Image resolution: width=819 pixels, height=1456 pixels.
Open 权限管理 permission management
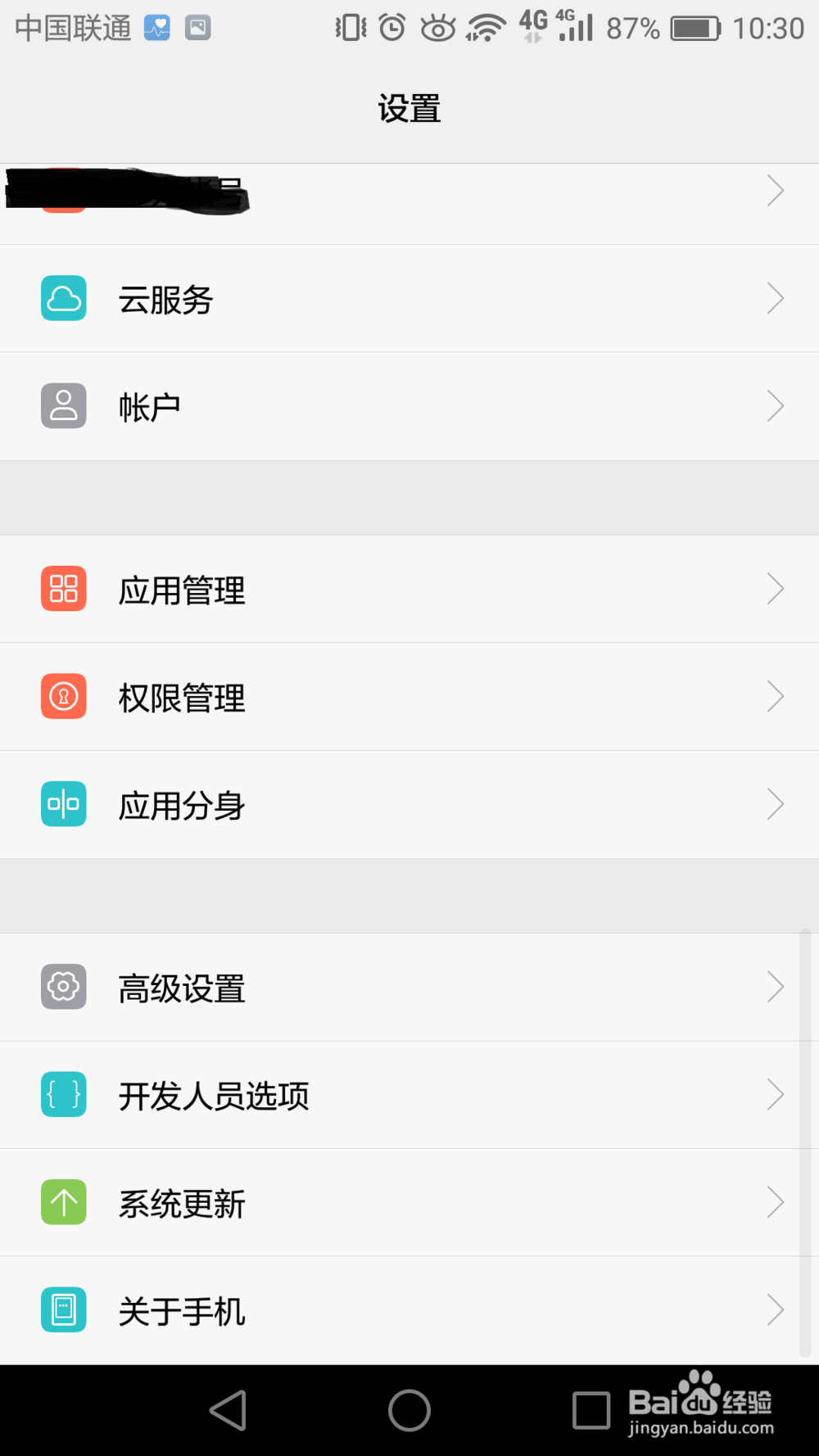409,697
